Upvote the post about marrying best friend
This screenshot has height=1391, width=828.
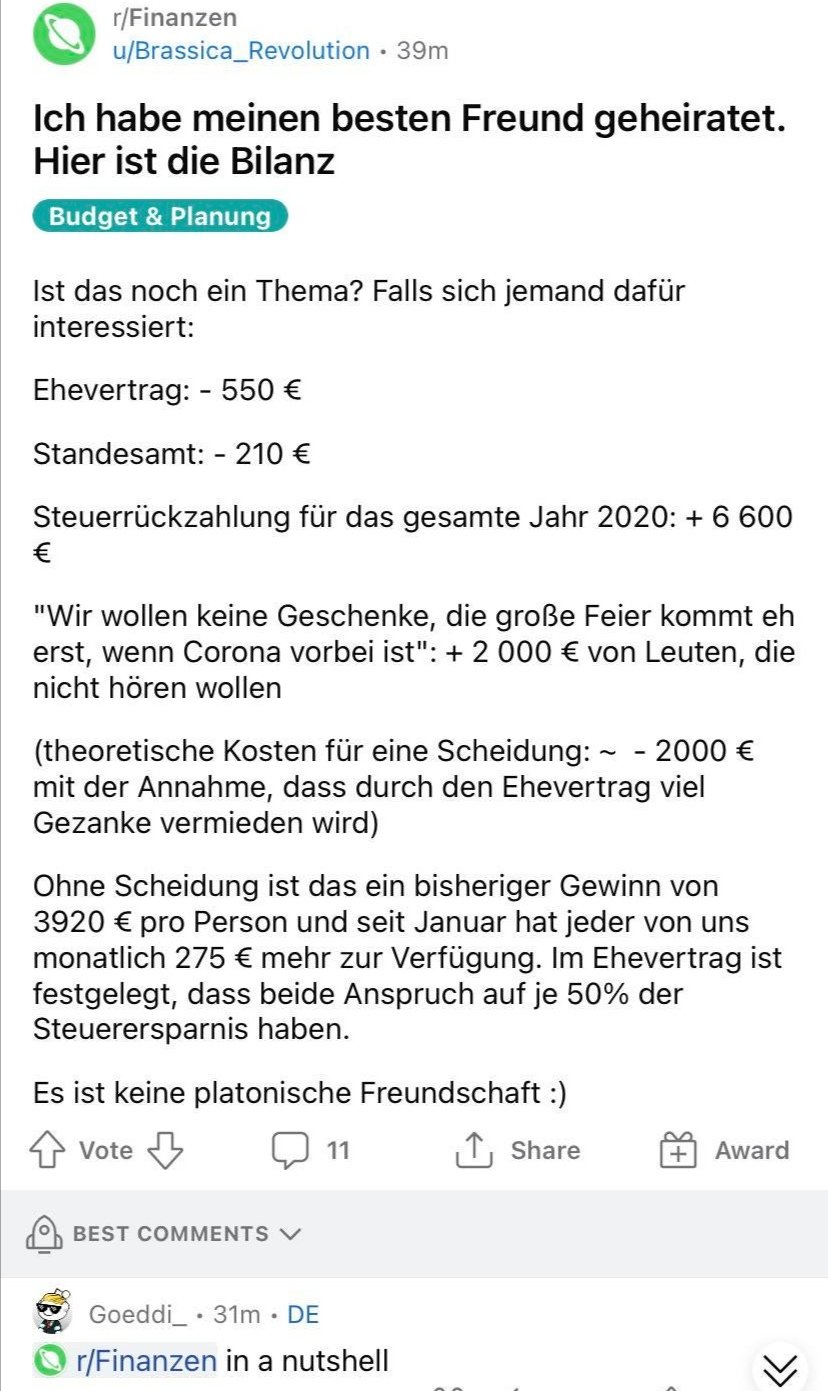(48, 1150)
